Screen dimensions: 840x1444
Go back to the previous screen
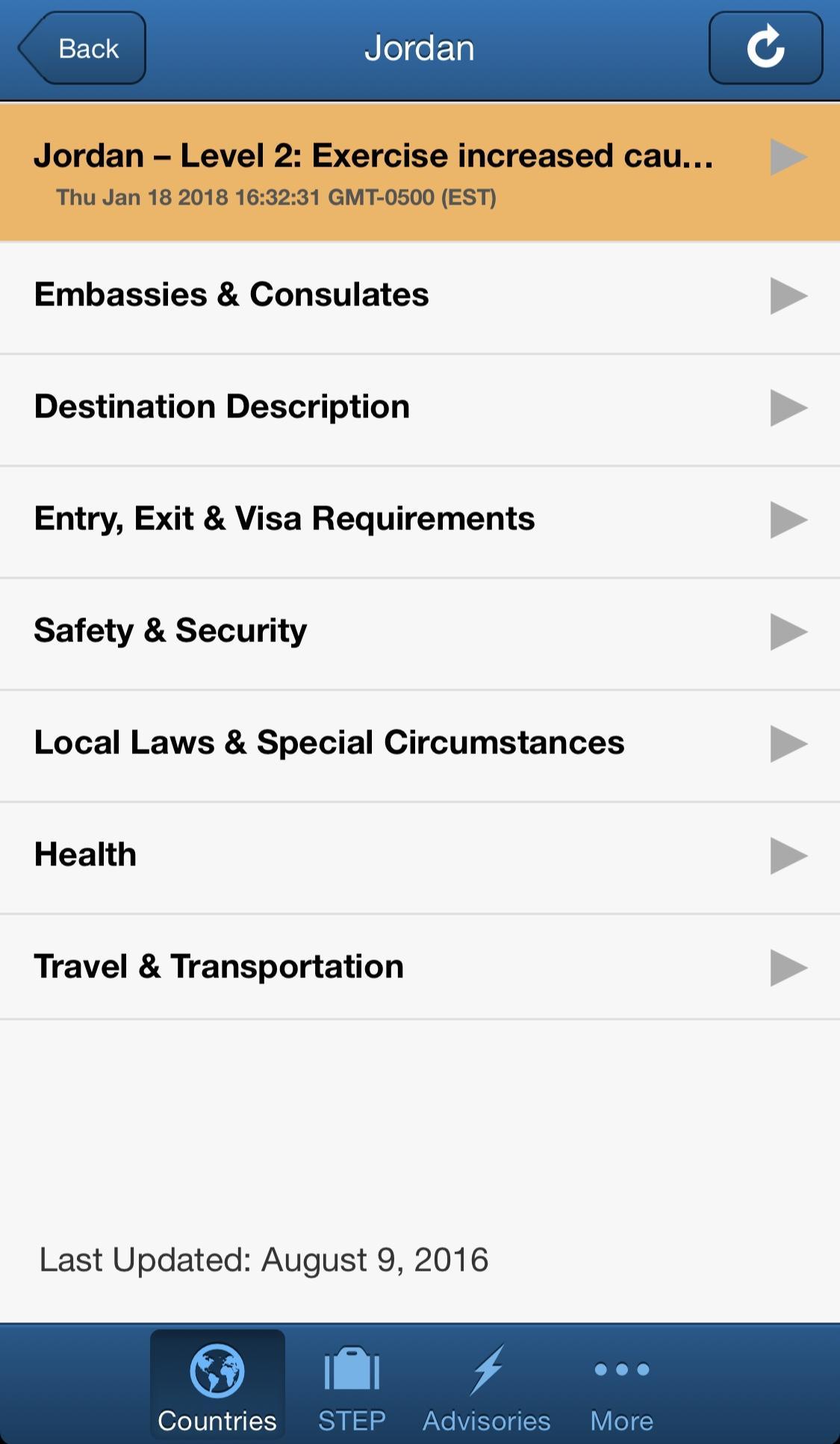tap(82, 49)
